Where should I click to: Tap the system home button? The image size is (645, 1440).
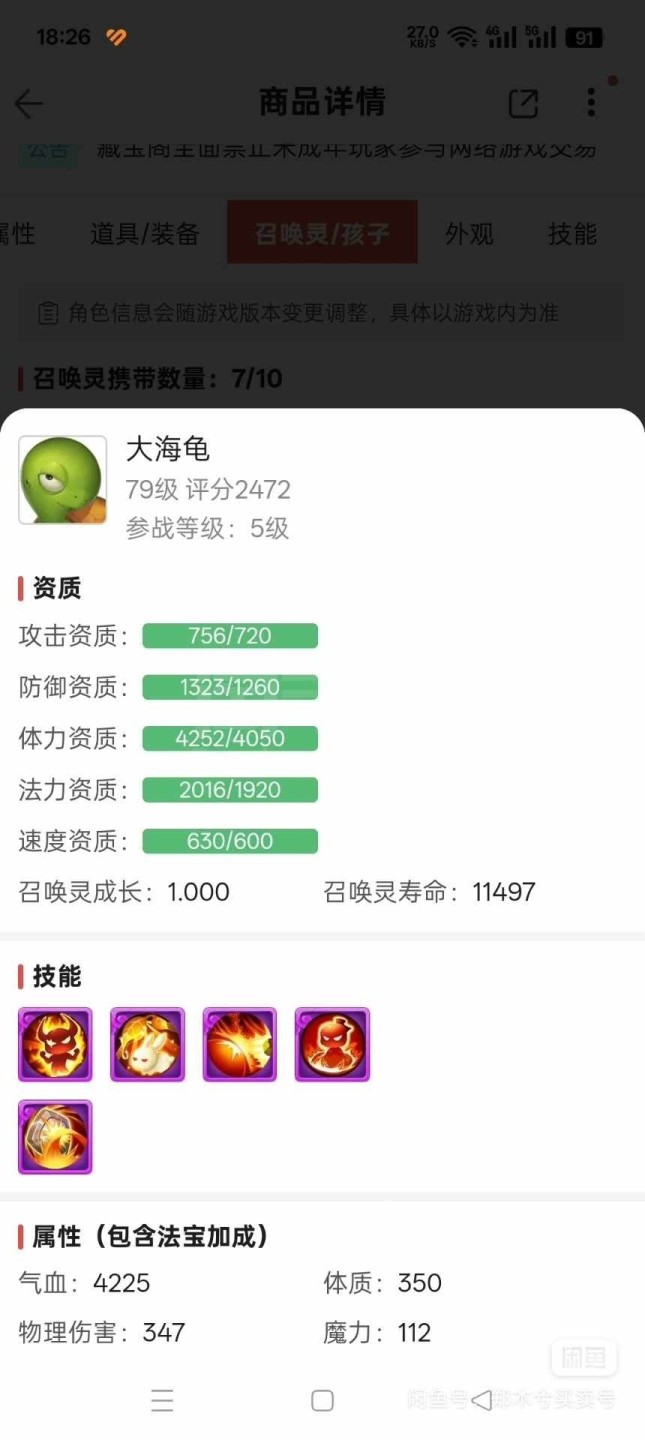pos(322,1400)
